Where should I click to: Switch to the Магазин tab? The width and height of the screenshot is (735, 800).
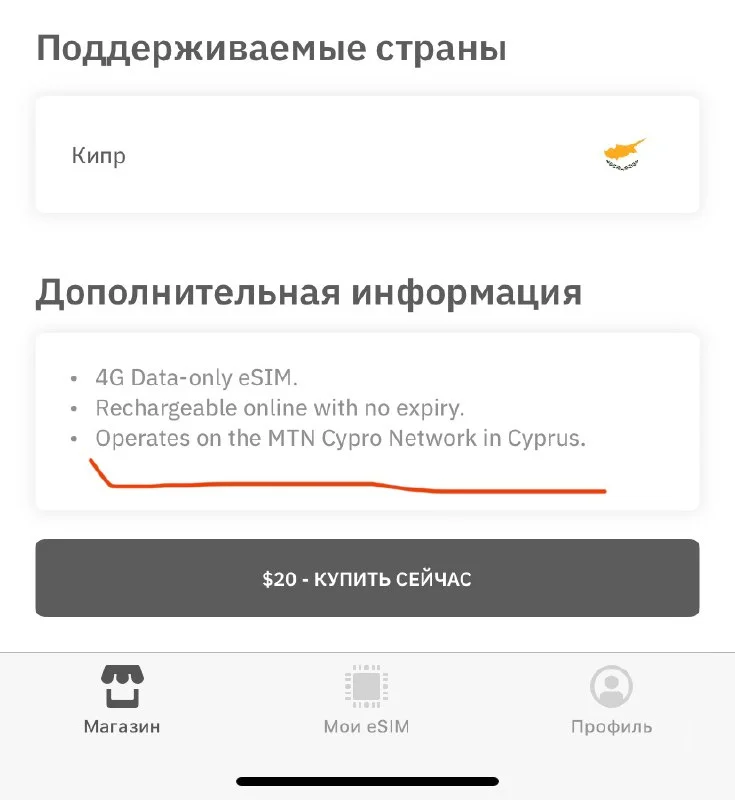121,700
